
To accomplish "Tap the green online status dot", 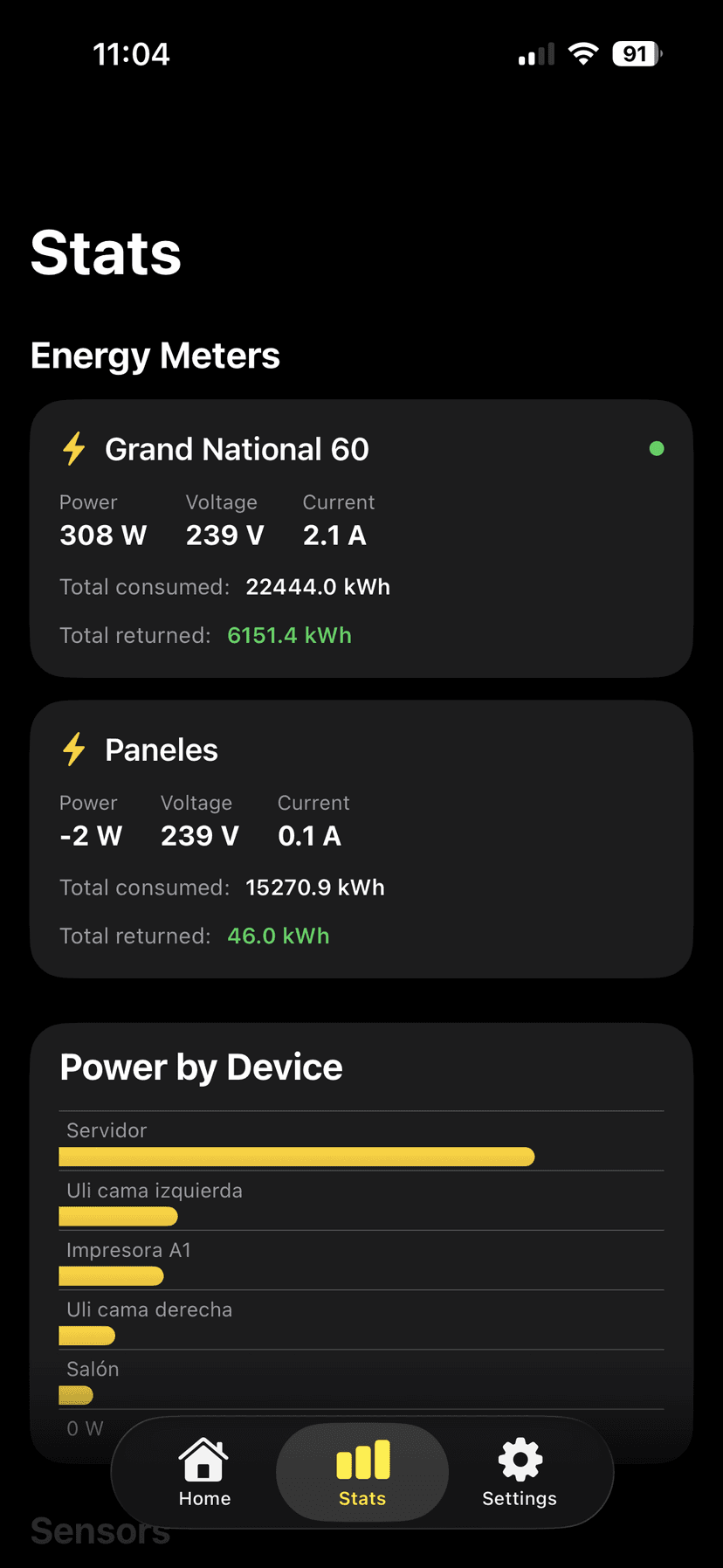I will [x=658, y=448].
